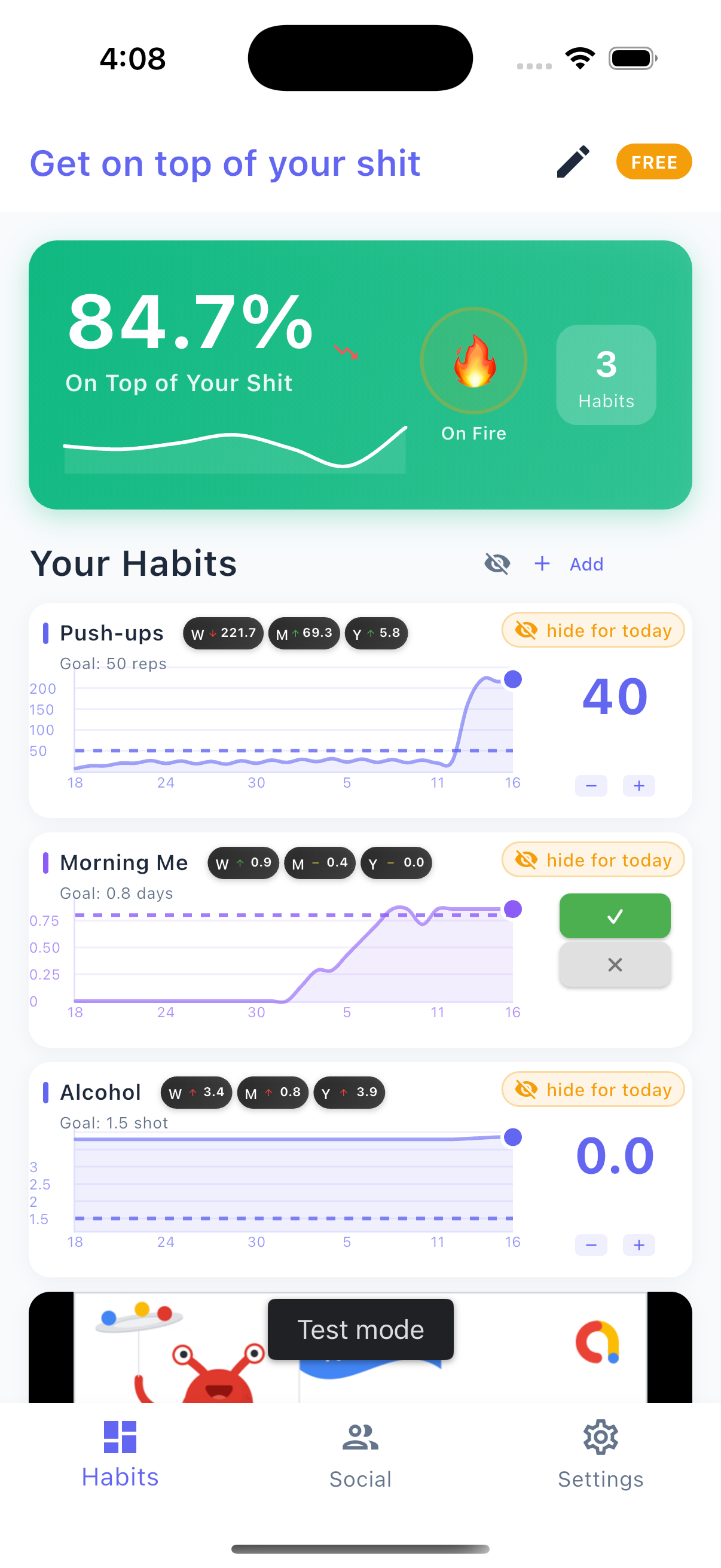Add a new habit
721x1568 pixels.
pyautogui.click(x=570, y=564)
